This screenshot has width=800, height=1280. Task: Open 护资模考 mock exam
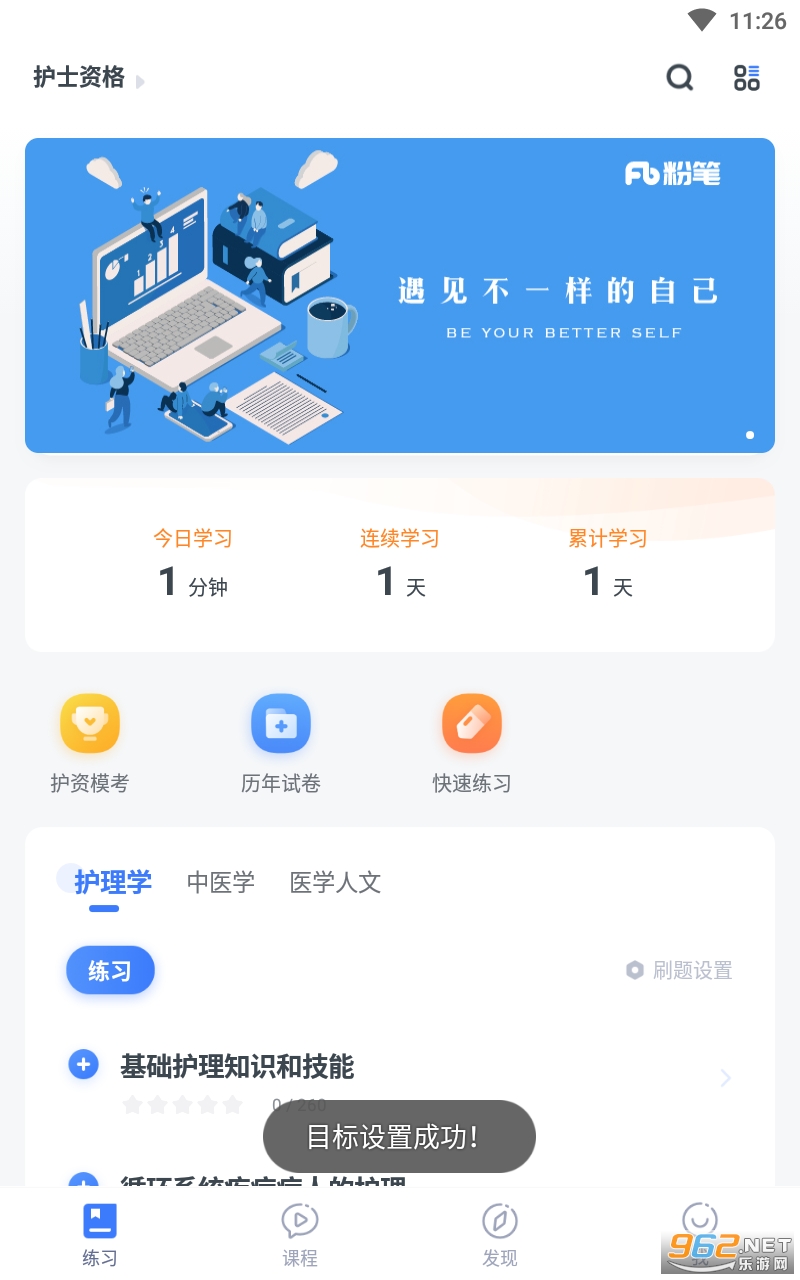(90, 742)
